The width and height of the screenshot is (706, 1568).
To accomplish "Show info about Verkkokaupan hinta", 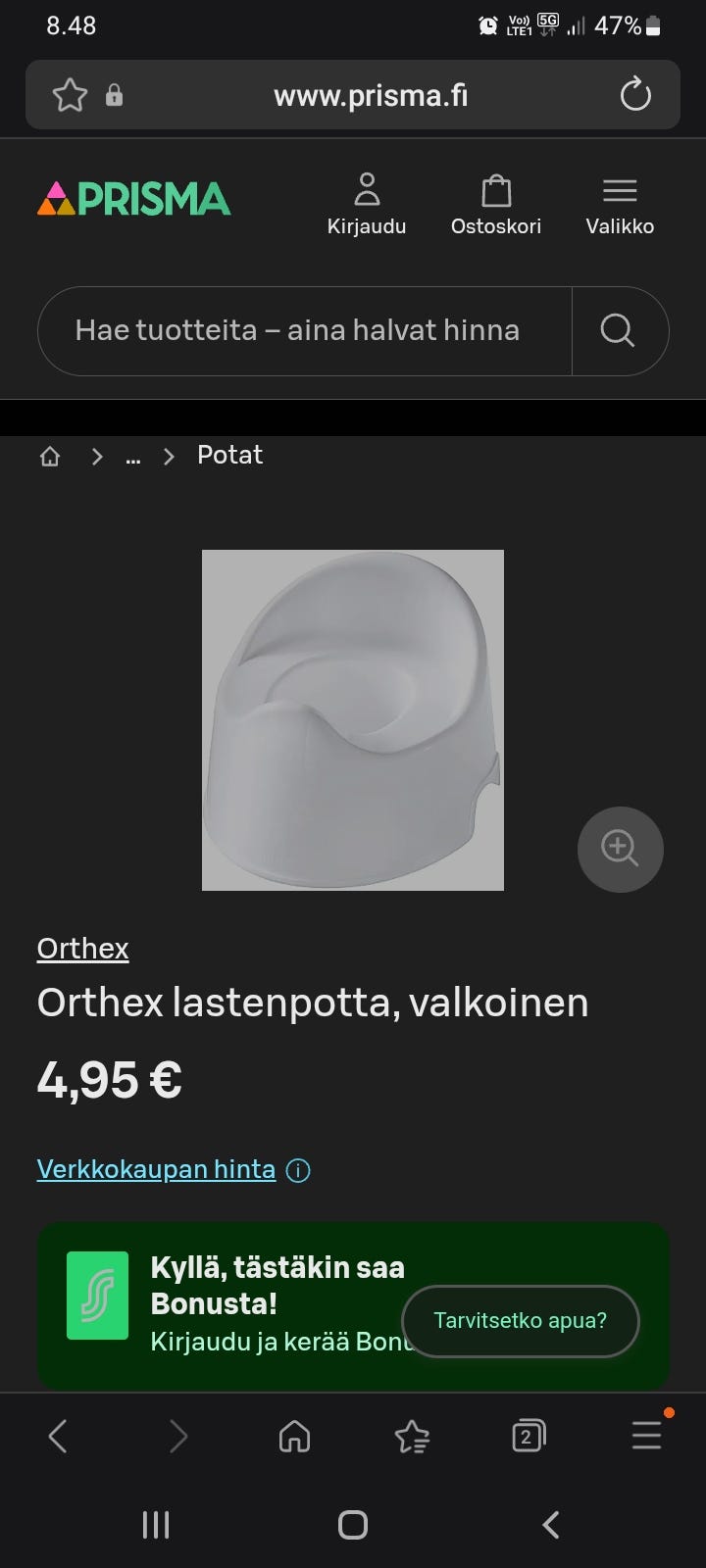I will click(298, 1170).
